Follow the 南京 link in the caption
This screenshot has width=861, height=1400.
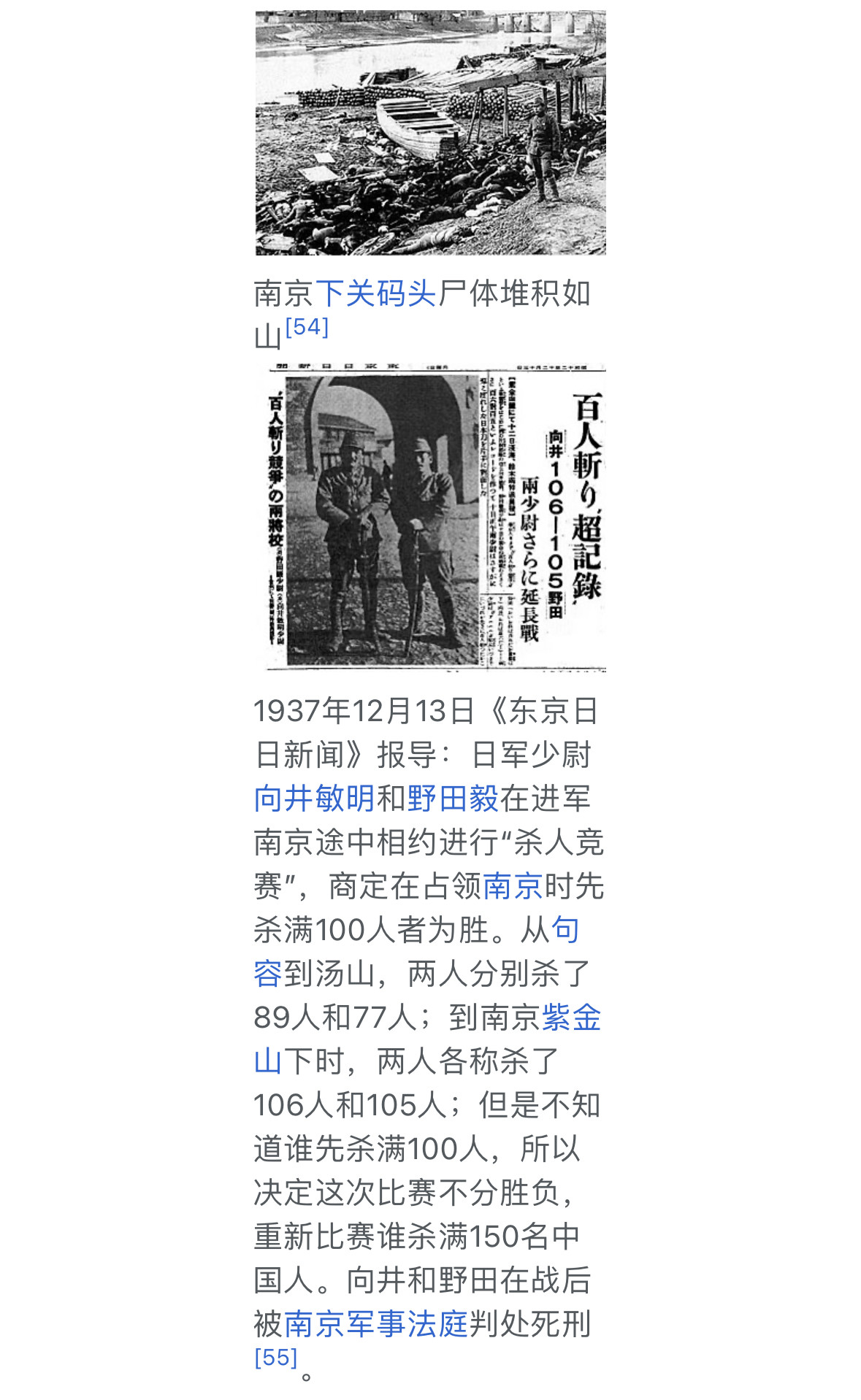coord(513,886)
